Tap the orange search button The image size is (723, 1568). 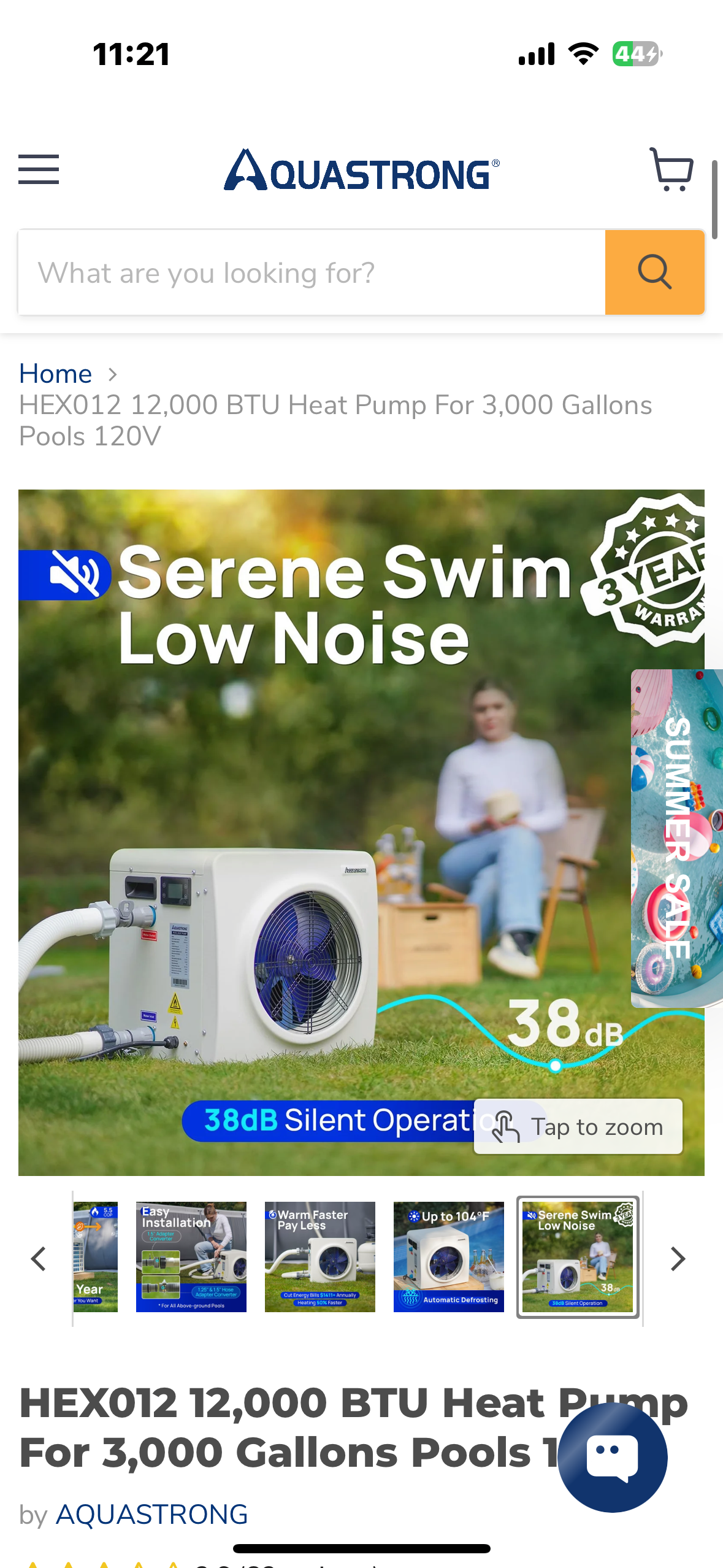coord(654,273)
